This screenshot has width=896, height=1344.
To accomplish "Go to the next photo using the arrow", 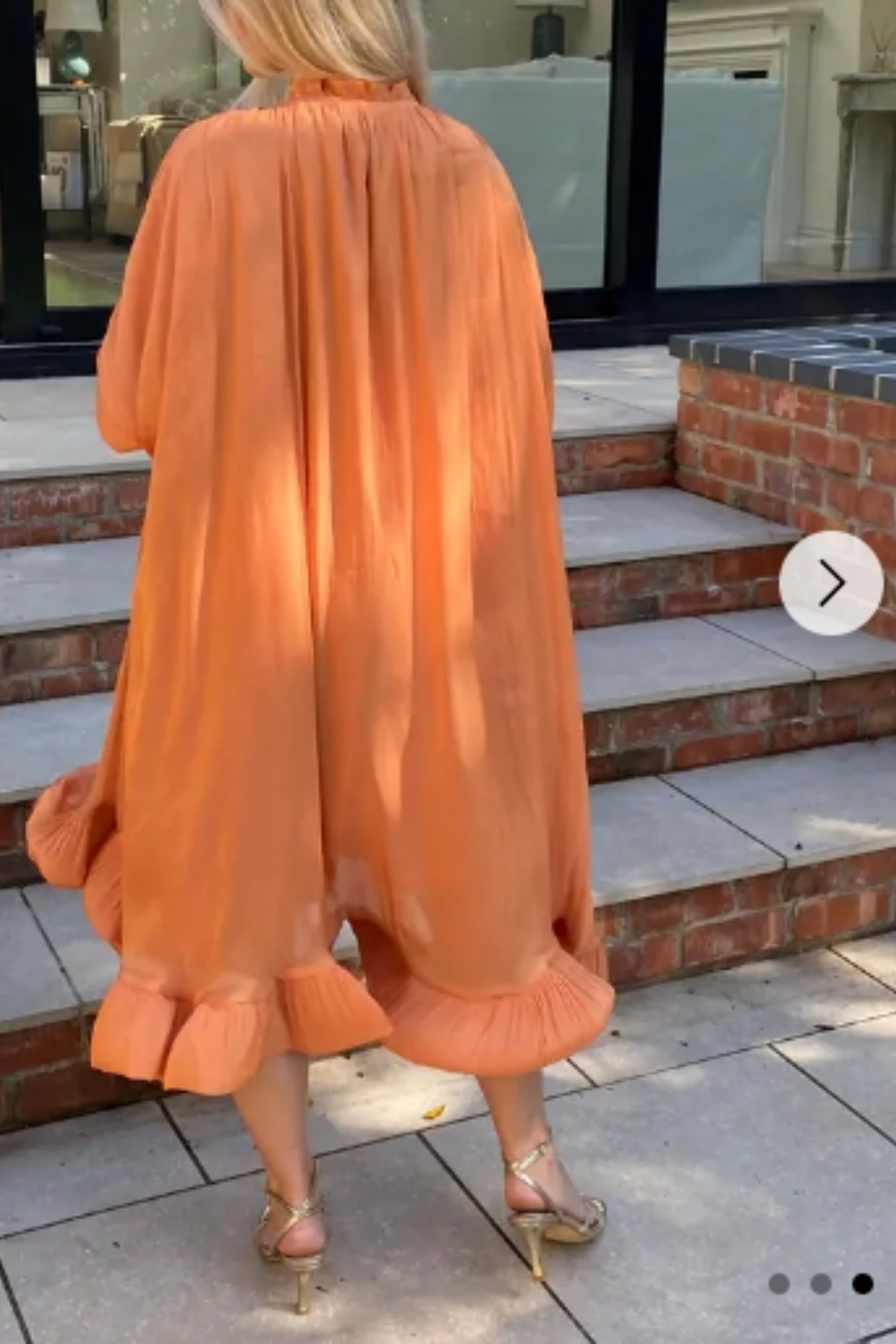I will click(x=831, y=582).
